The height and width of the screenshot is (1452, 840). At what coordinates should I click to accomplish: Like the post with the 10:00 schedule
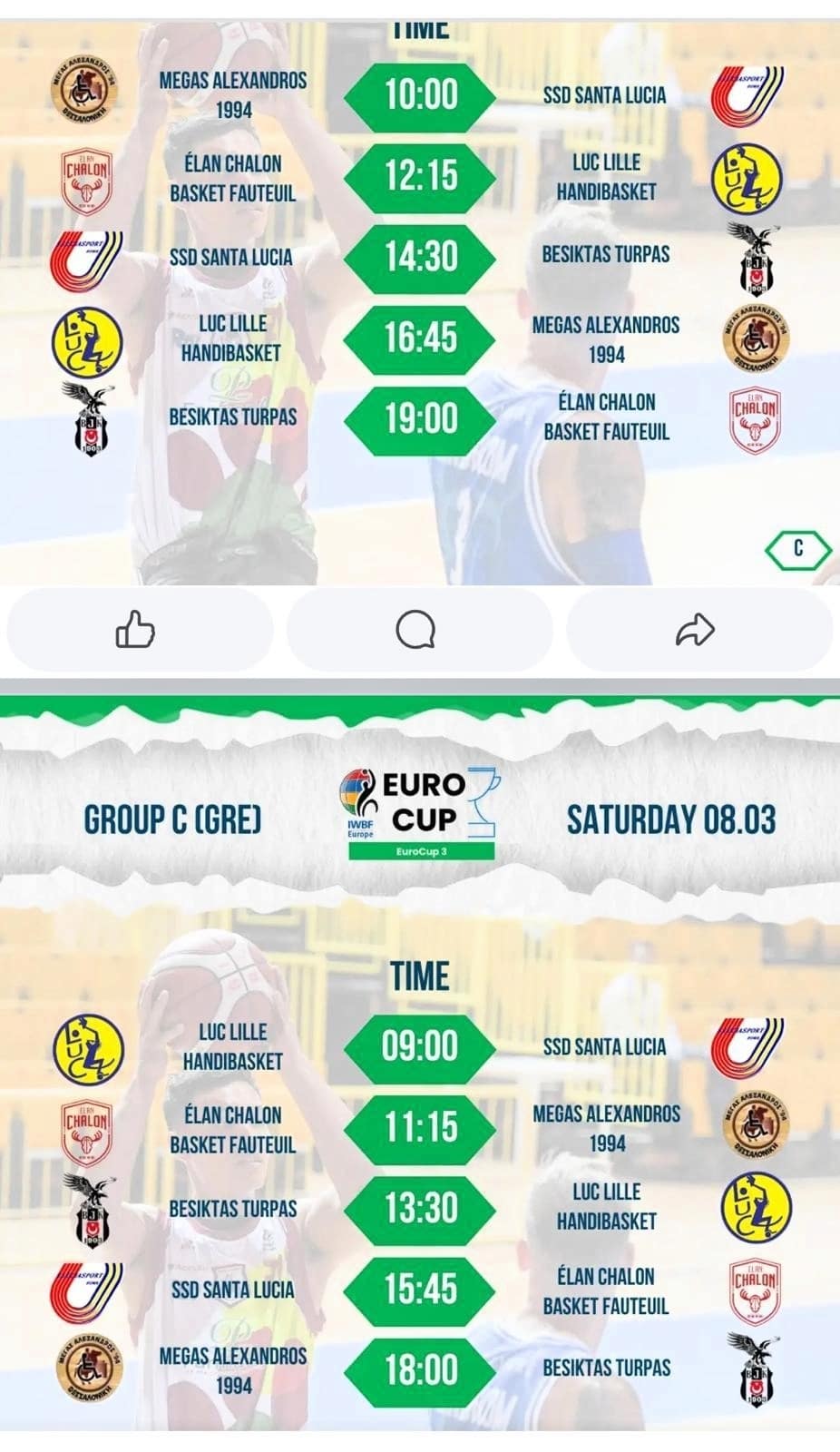click(x=136, y=629)
